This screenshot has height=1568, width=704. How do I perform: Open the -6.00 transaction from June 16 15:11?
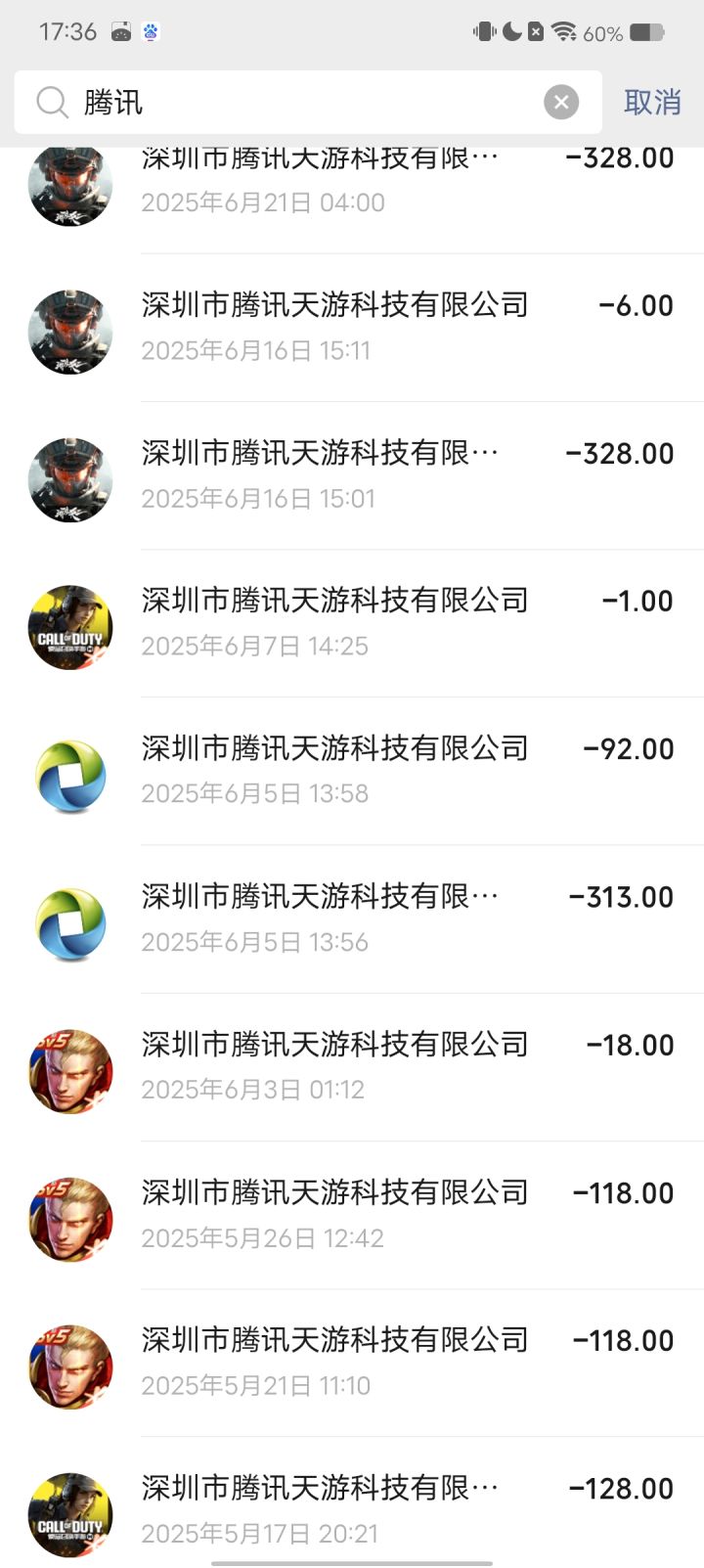(391, 327)
